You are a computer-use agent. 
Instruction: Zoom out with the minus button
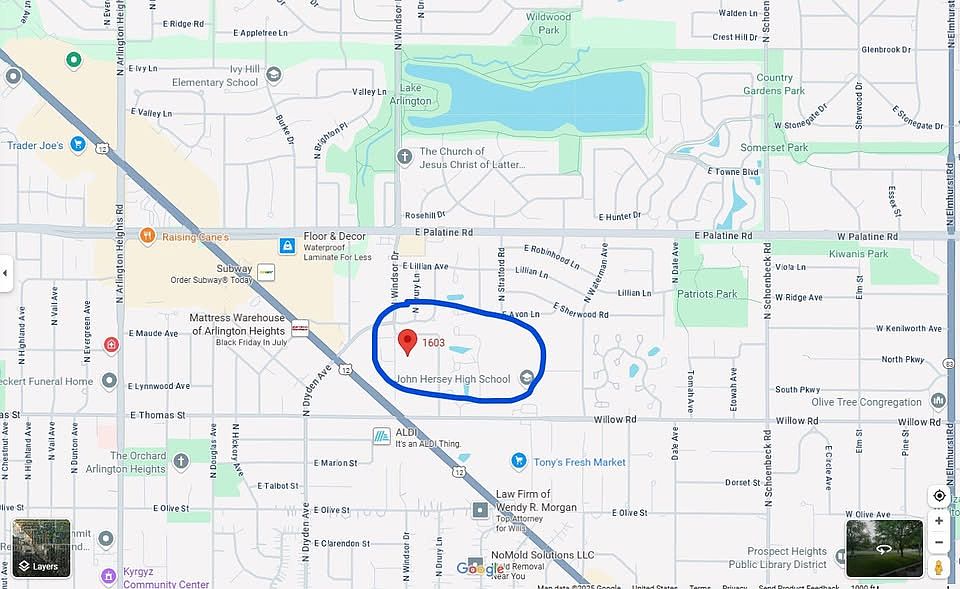938,542
